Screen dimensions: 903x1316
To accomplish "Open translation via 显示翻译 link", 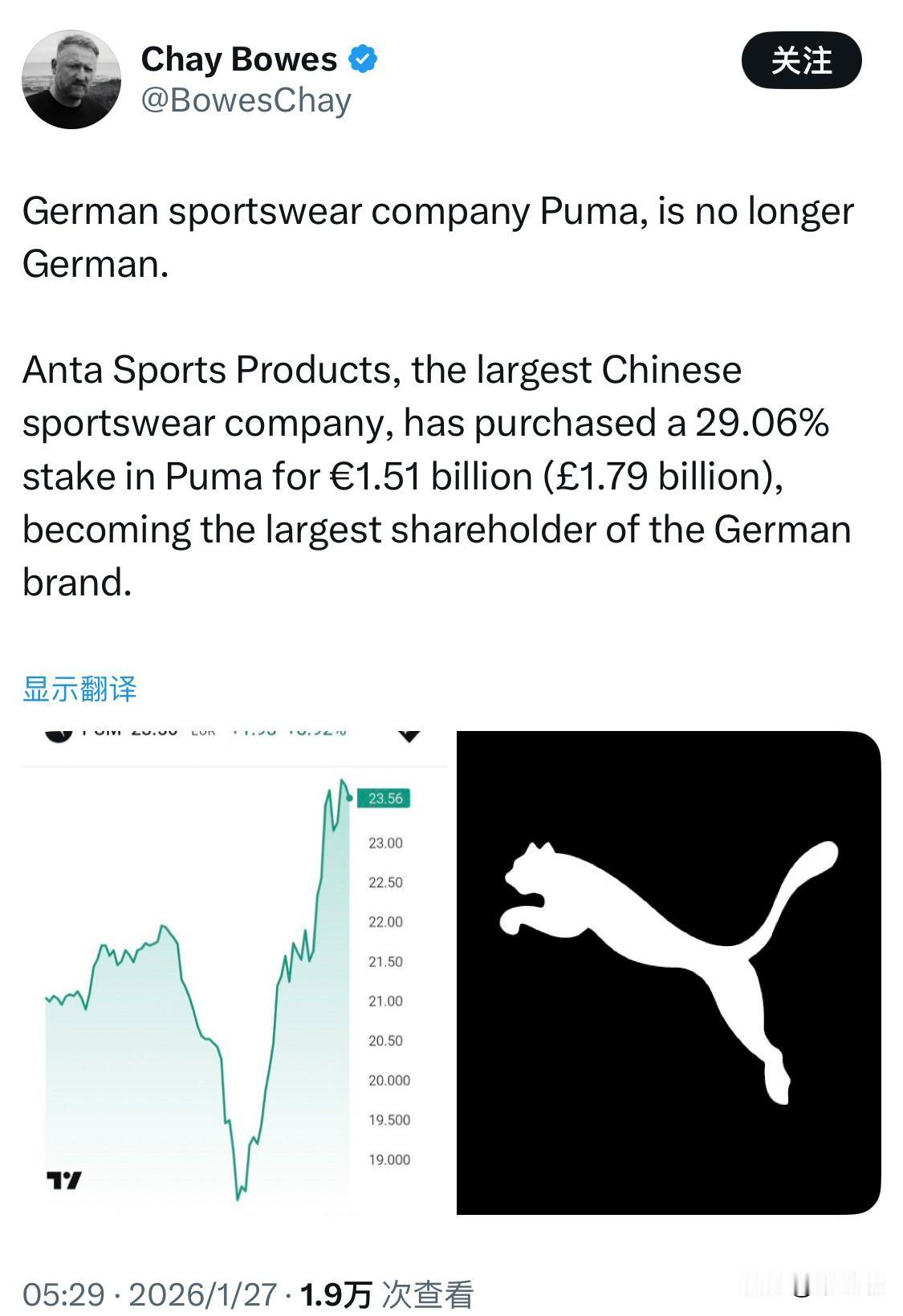I will pos(80,688).
